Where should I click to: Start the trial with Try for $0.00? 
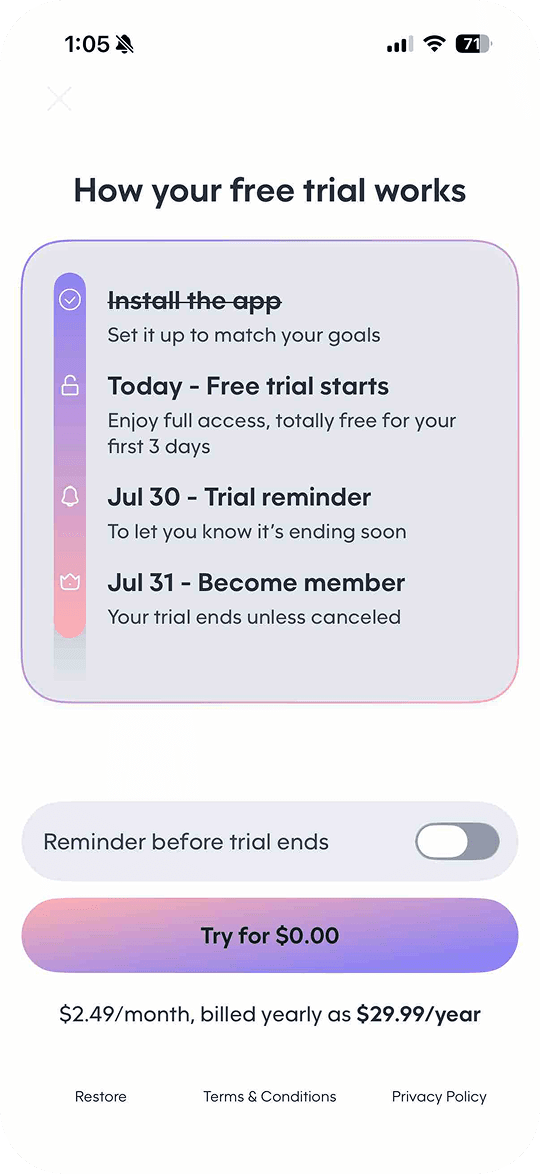pos(270,935)
